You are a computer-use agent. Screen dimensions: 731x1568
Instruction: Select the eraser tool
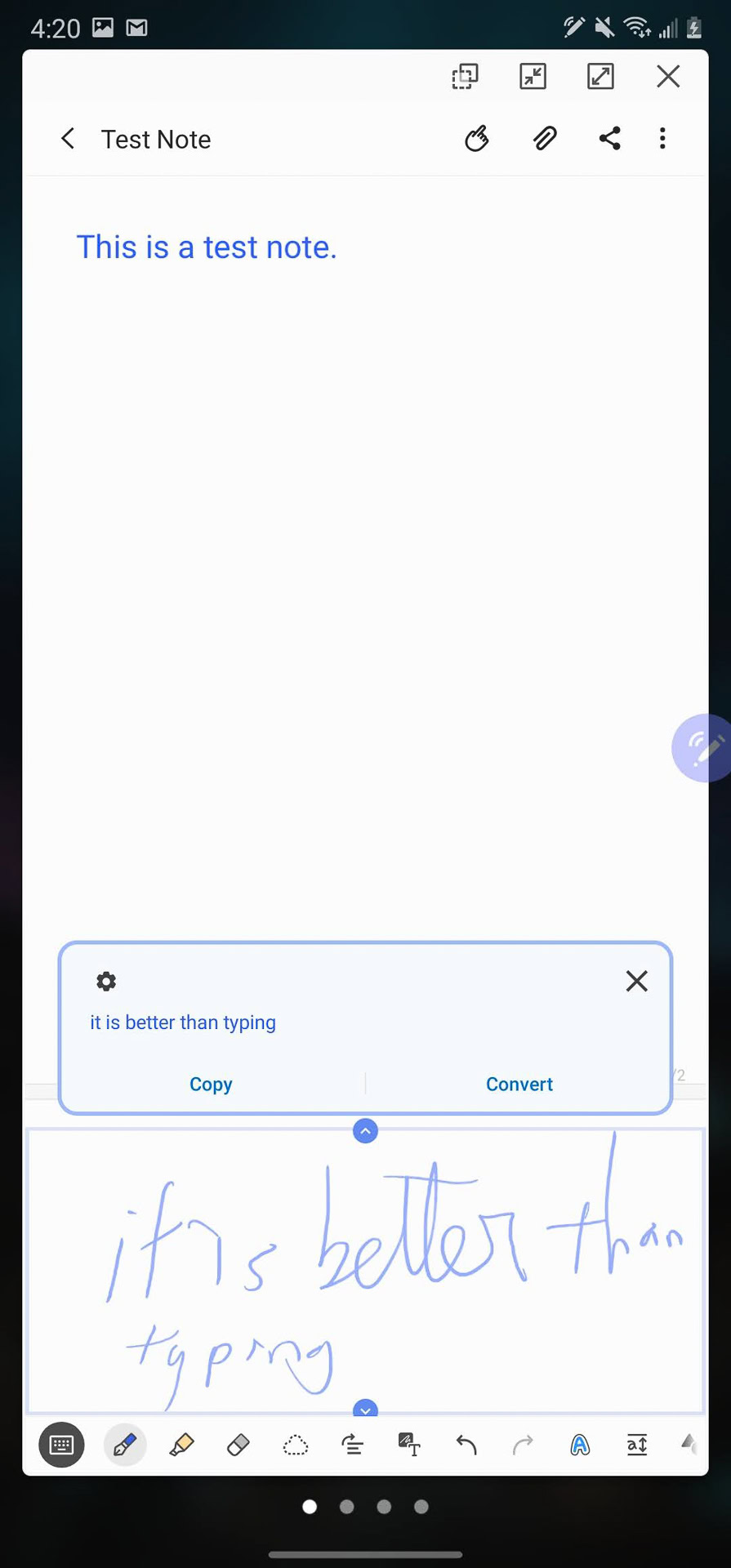point(238,1445)
